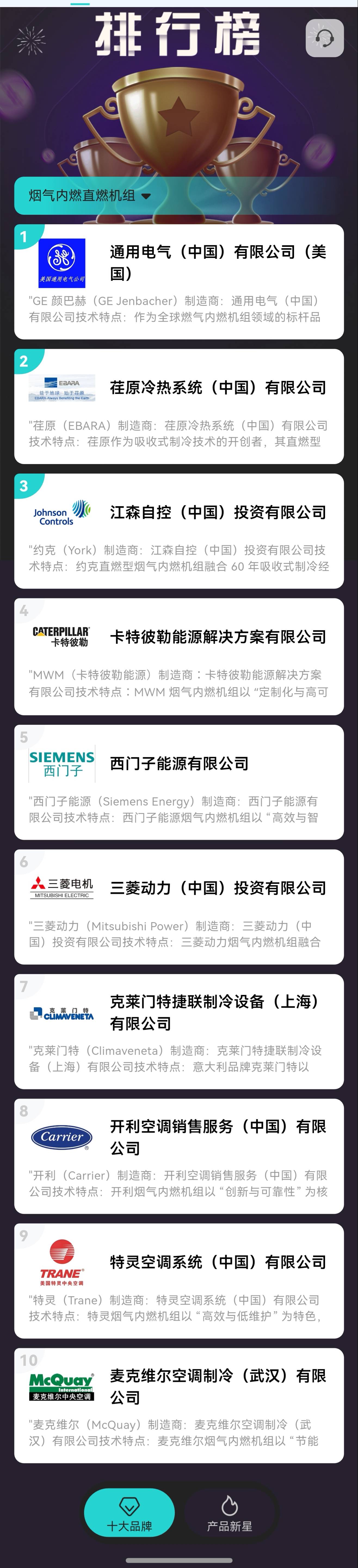This screenshot has height=1568, width=358.
Task: Select the 西门子能源有限公司 card
Action: [x=179, y=782]
